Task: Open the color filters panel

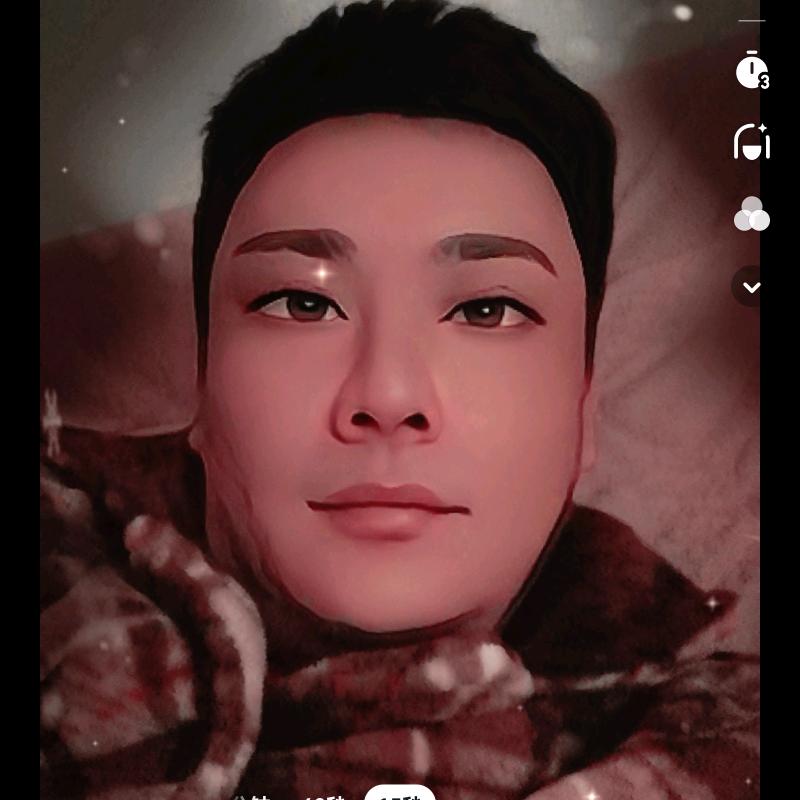Action: 751,214
